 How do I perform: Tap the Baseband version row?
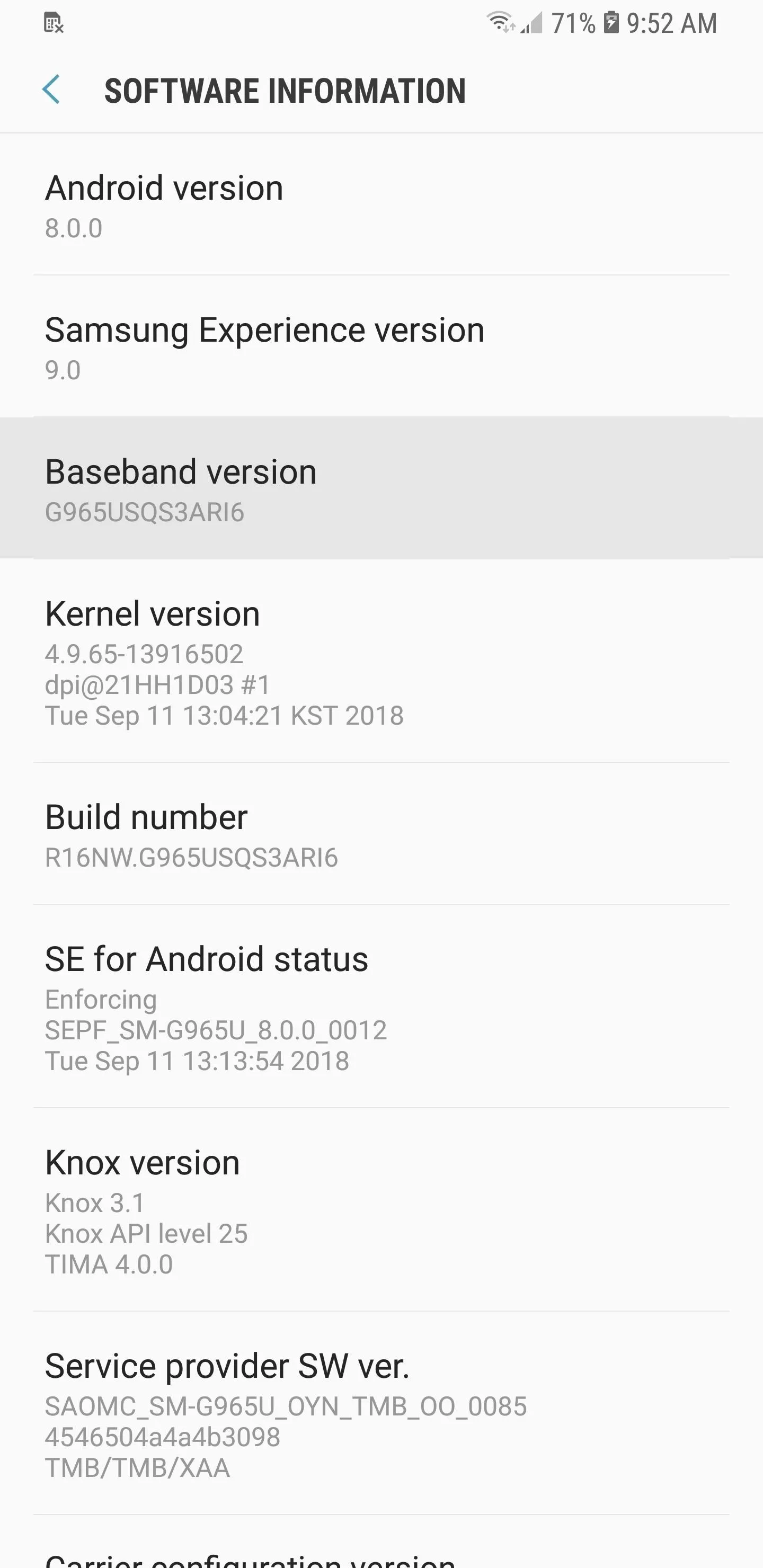pyautogui.click(x=381, y=488)
